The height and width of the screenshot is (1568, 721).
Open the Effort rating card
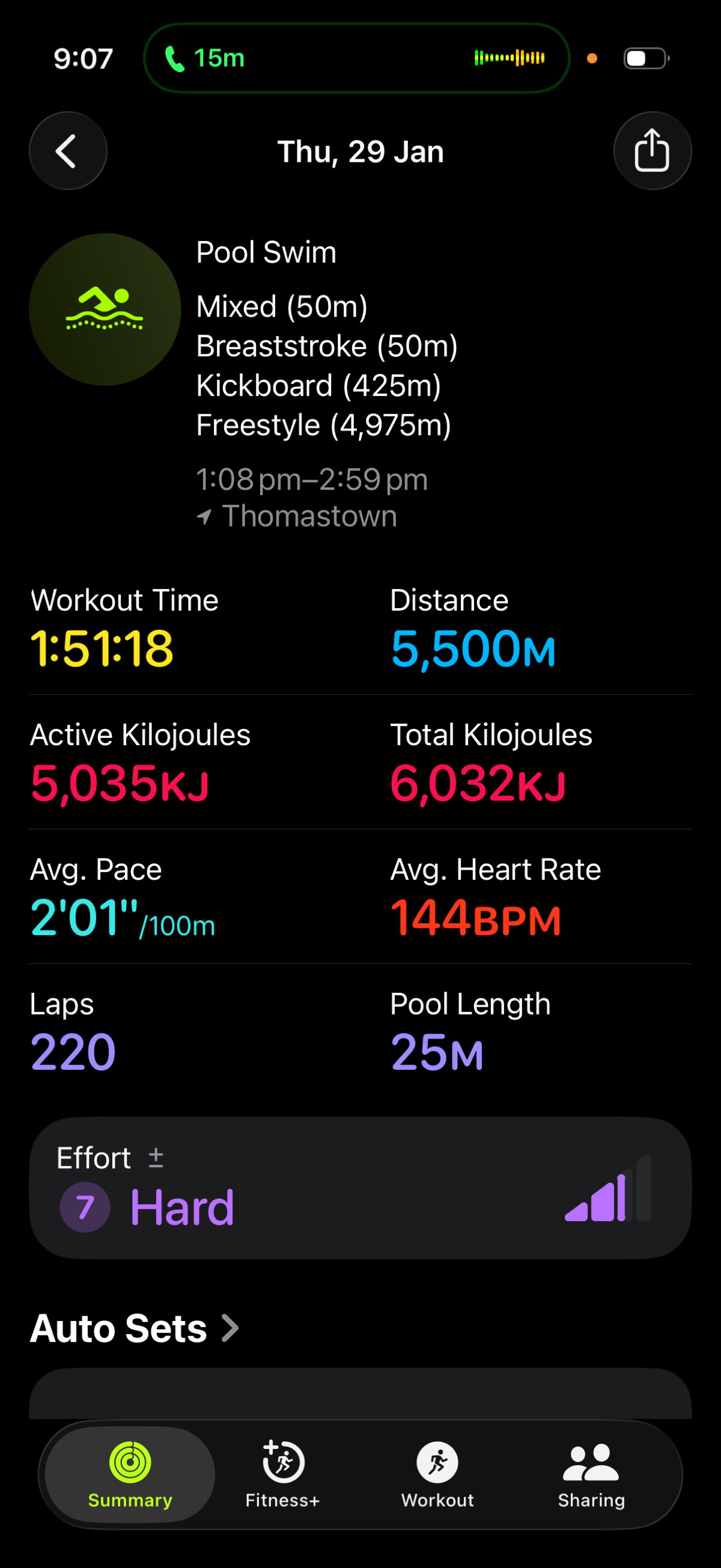click(x=359, y=1187)
